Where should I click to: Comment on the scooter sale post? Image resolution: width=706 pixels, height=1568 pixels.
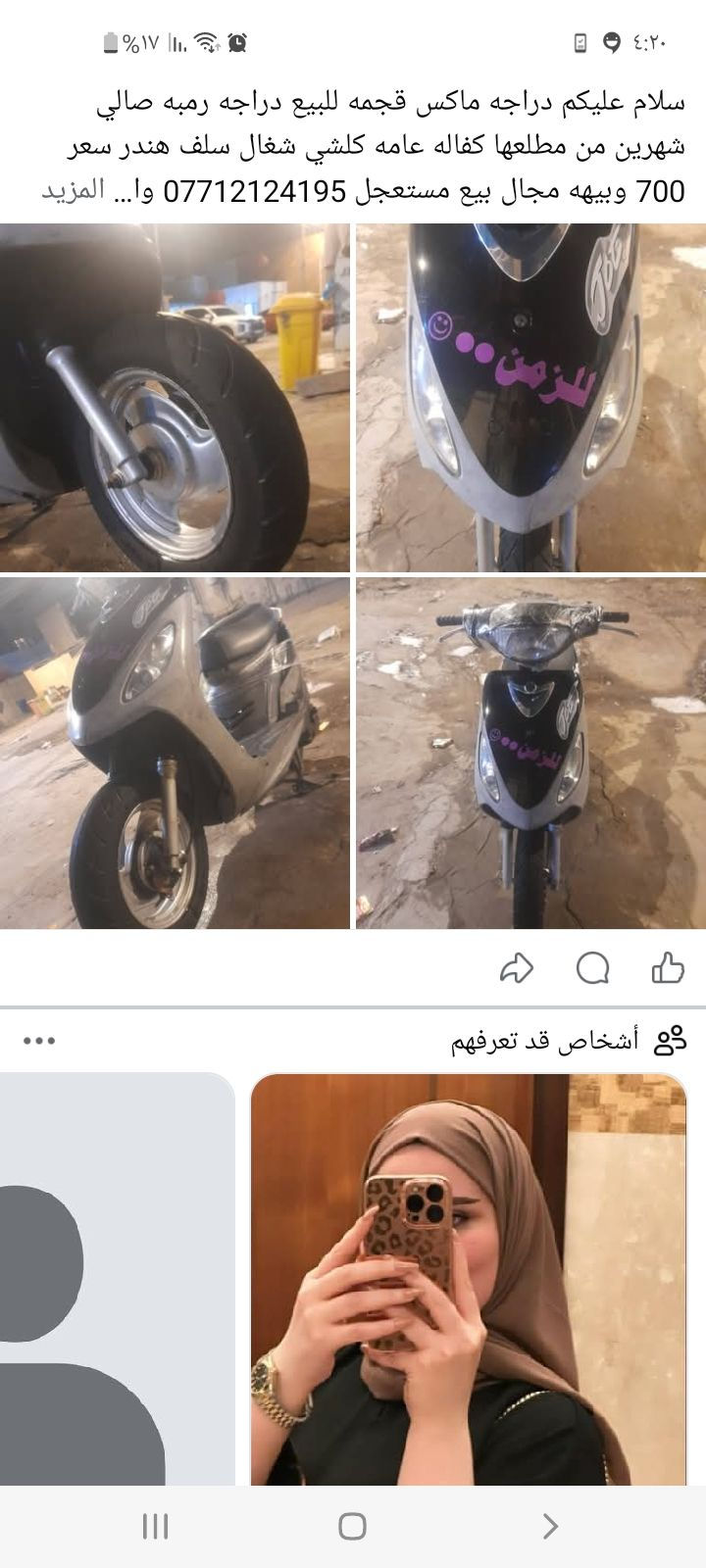point(592,967)
